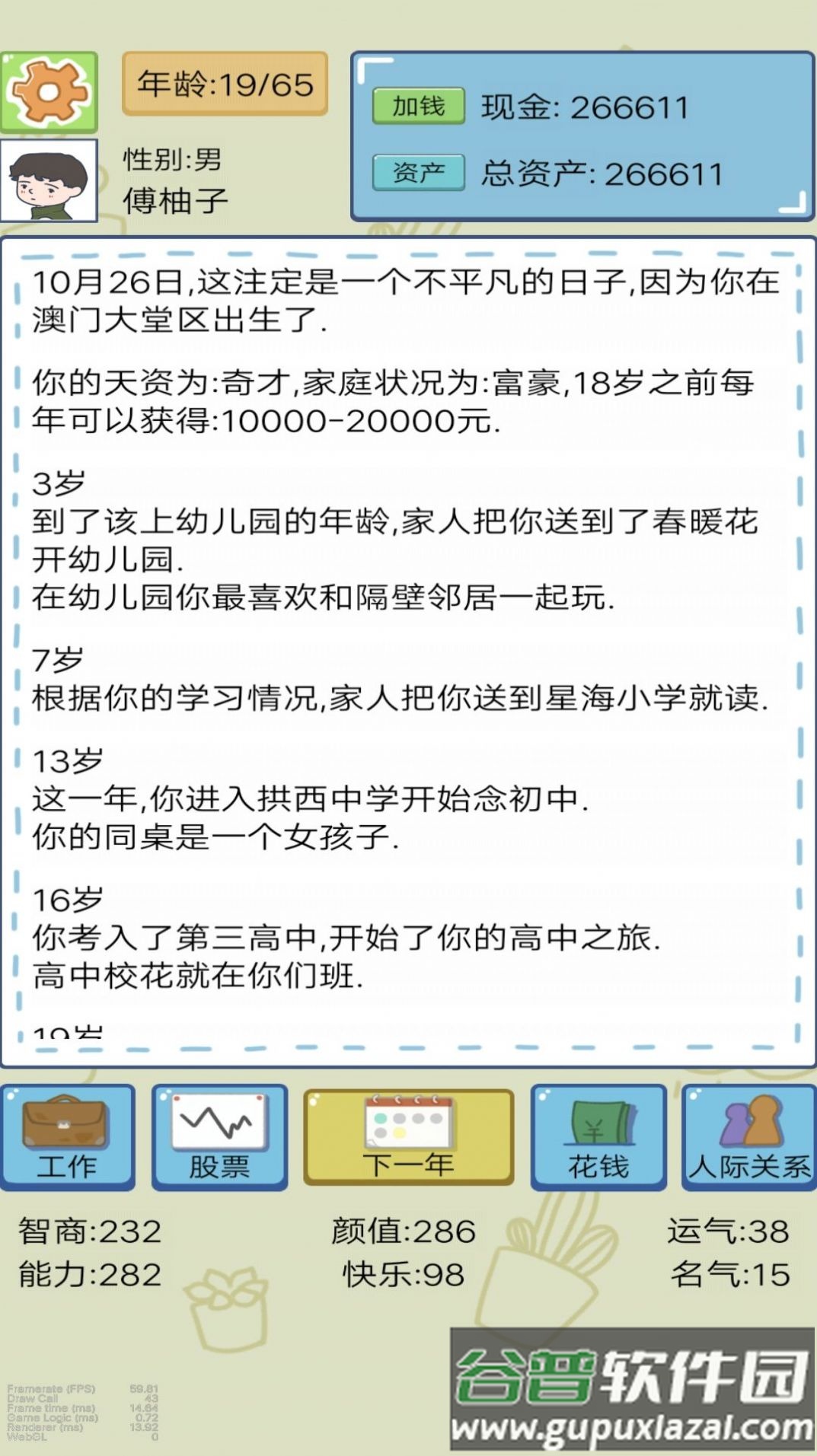This screenshot has height=1456, width=817.
Task: Click the character name 傅柚子
Action: (x=177, y=199)
